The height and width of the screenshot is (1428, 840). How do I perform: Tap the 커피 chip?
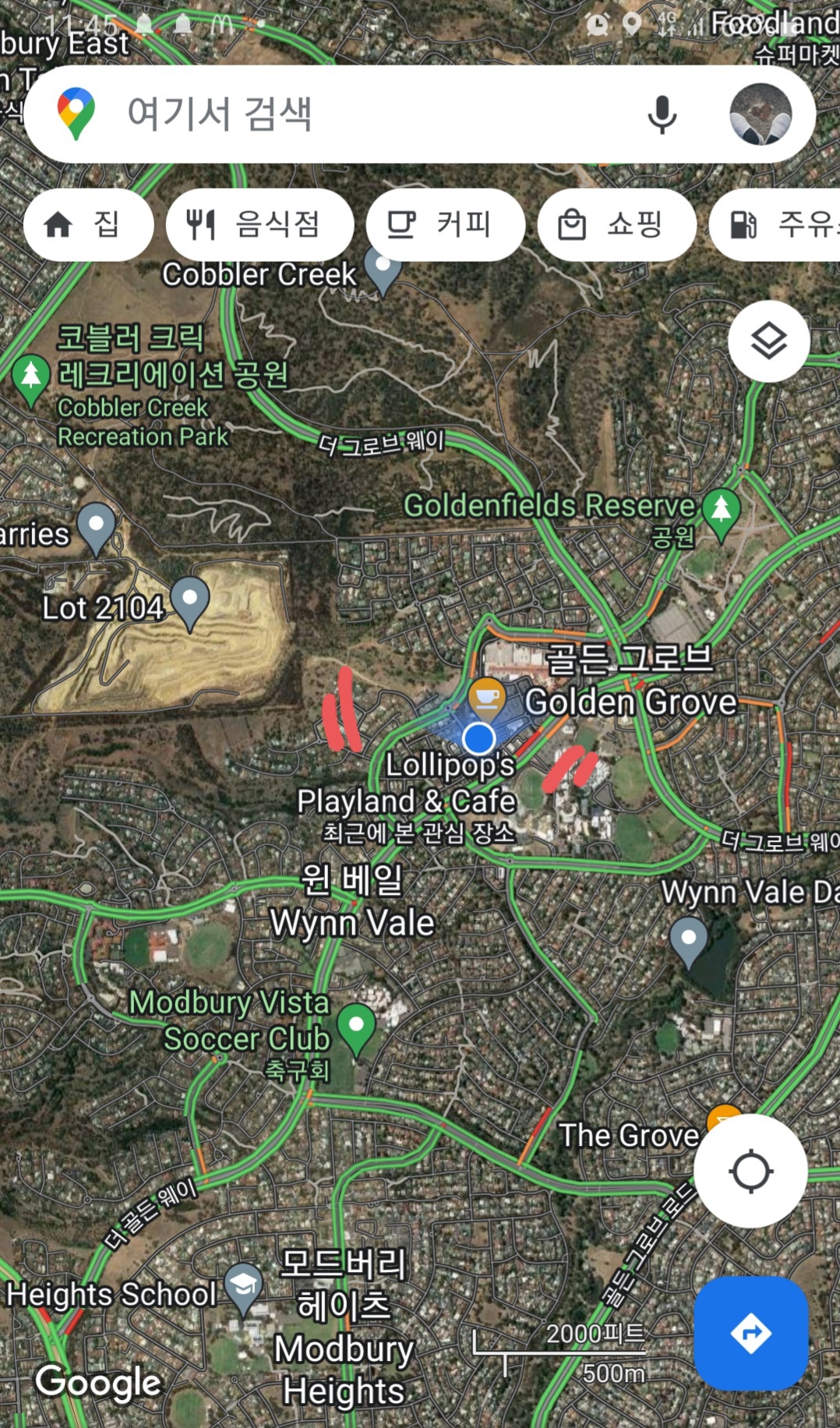pos(445,224)
